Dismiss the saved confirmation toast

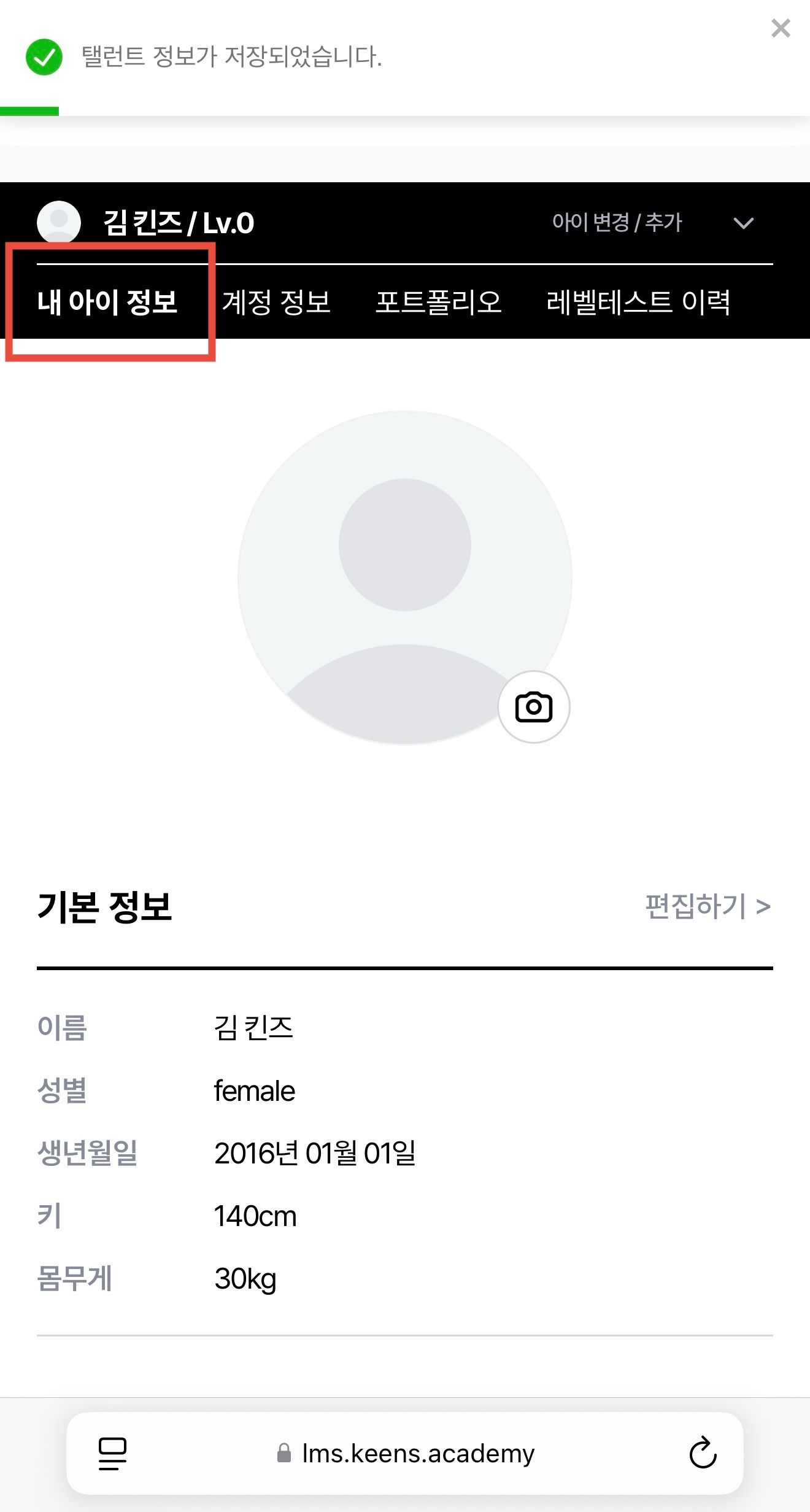(x=781, y=28)
